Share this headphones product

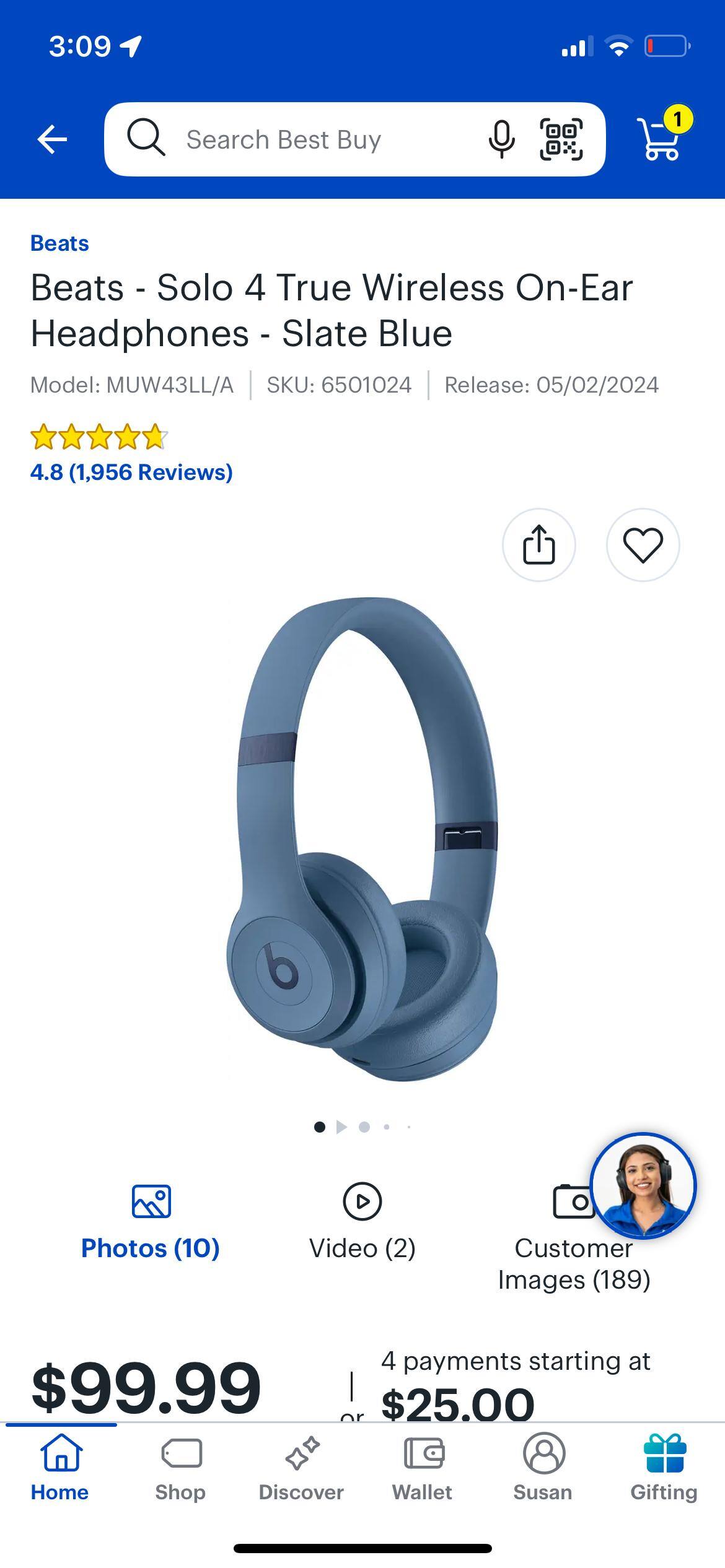coord(538,545)
